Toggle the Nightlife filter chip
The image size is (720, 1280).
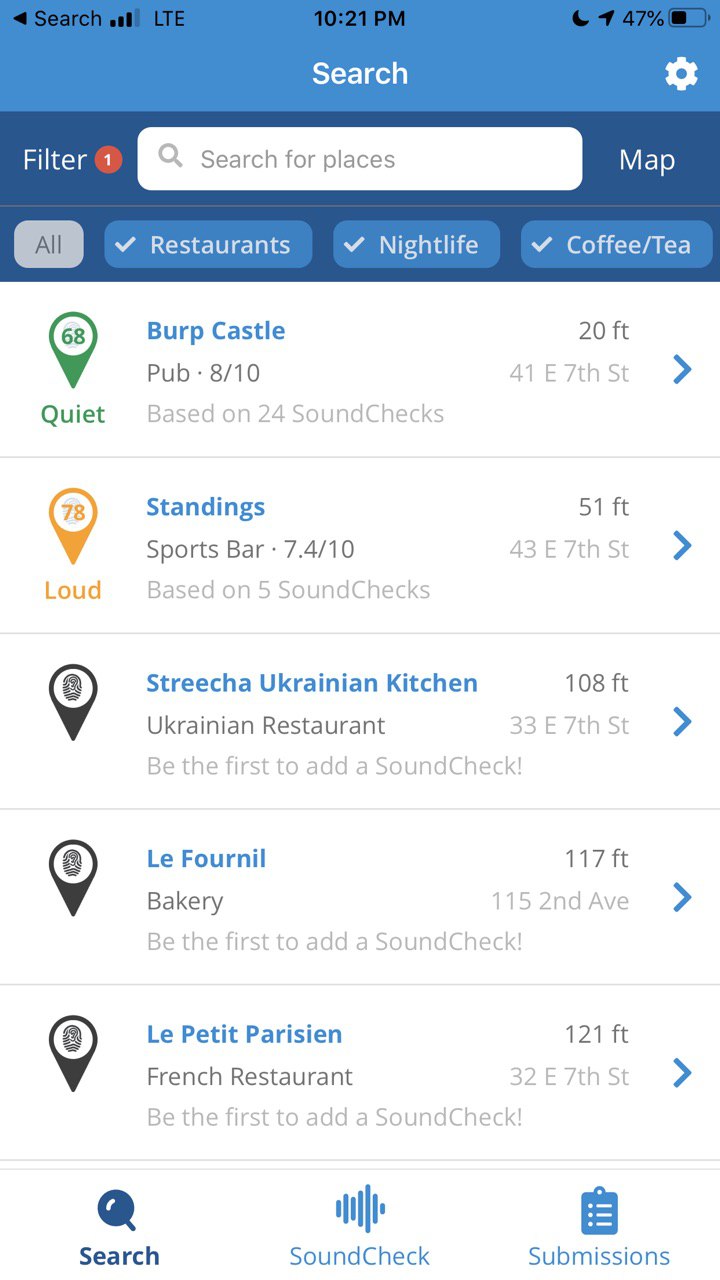click(416, 245)
